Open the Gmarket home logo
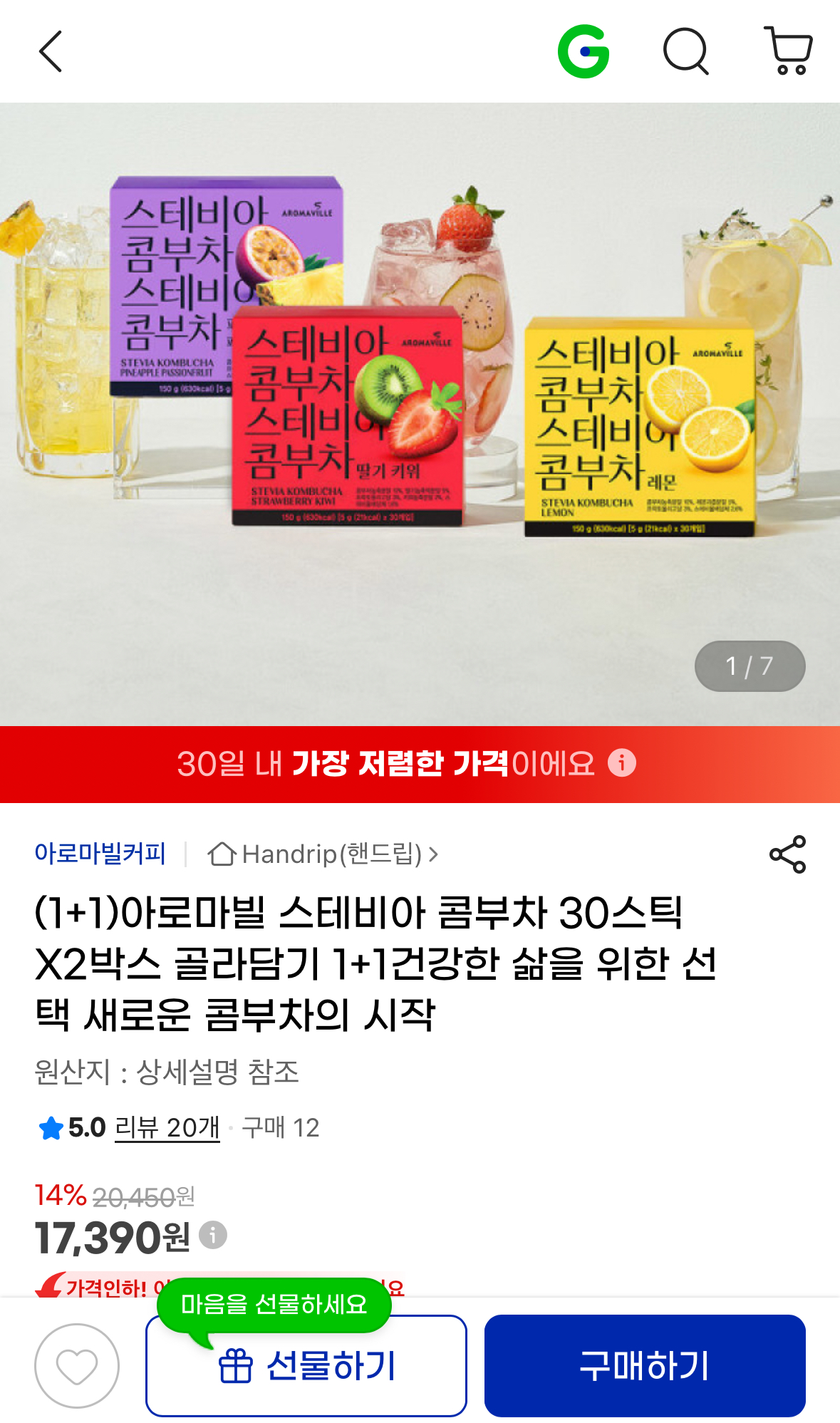The width and height of the screenshot is (840, 1423). [583, 51]
